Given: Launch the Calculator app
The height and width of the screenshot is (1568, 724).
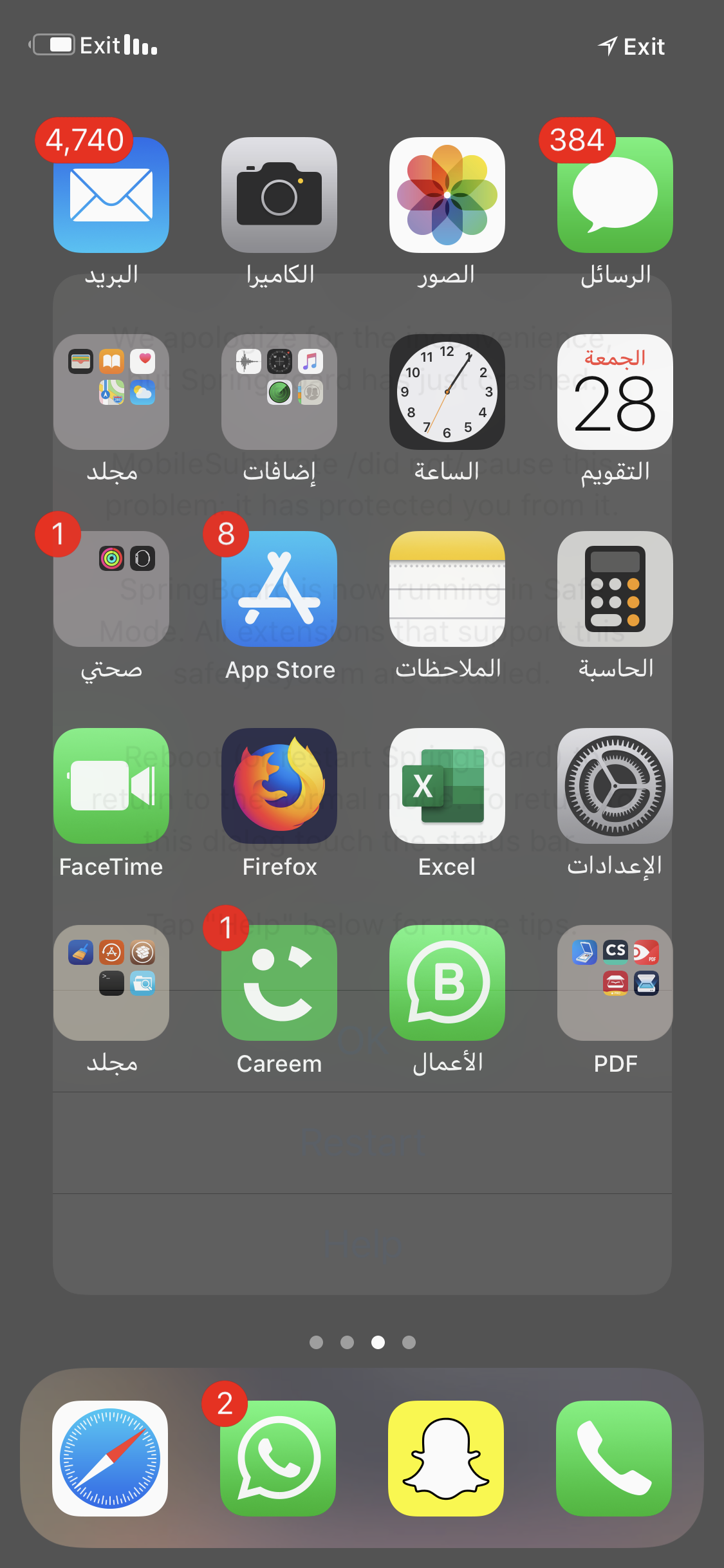Looking at the screenshot, I should (x=615, y=589).
